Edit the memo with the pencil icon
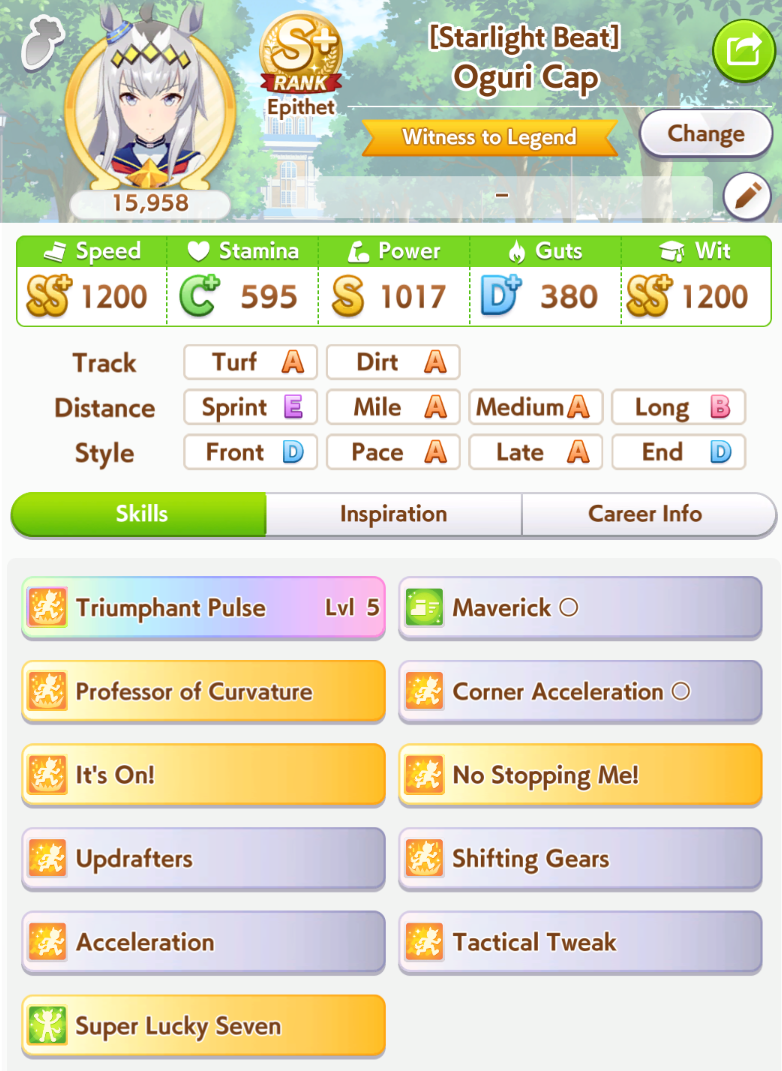Screen dimensions: 782x1071 (746, 196)
